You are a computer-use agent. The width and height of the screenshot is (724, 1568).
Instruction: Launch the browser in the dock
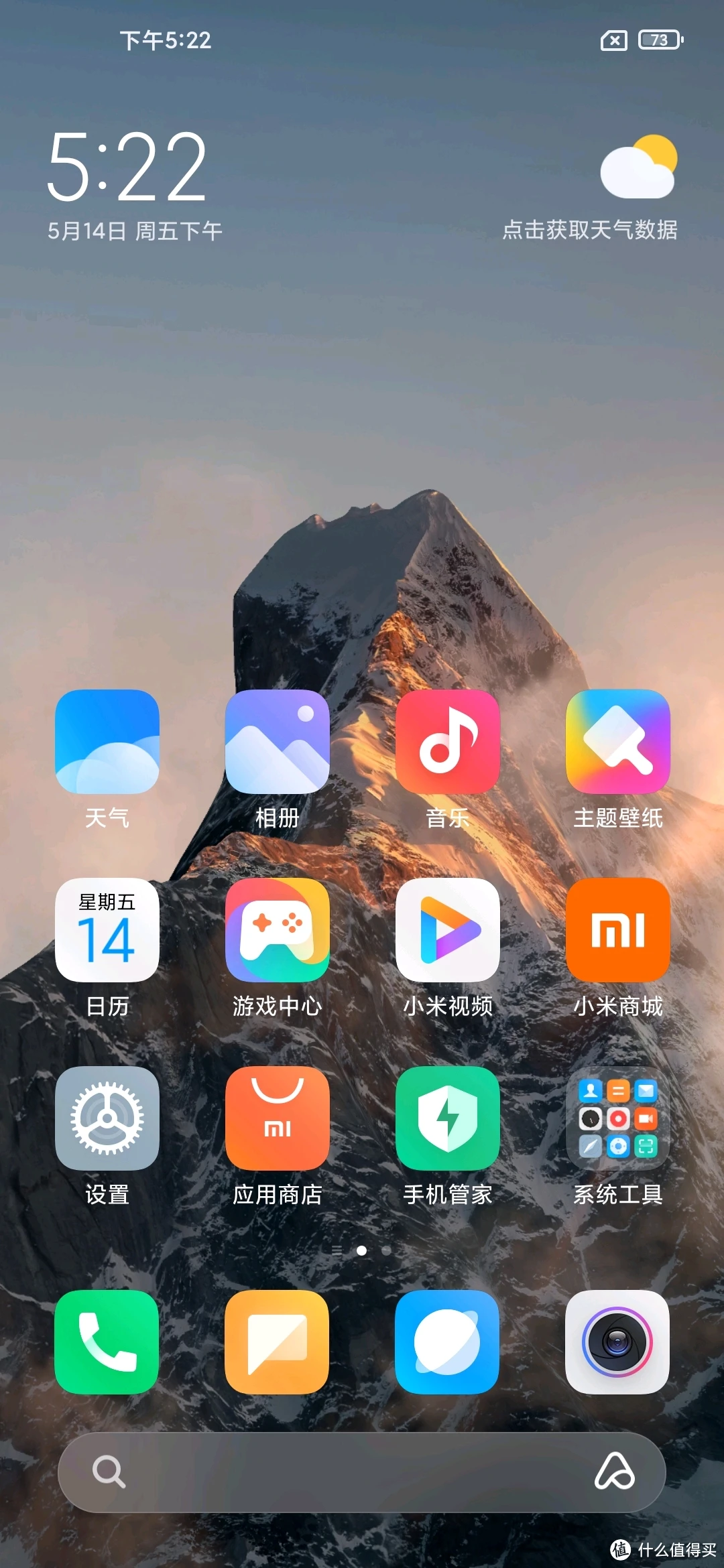(x=447, y=1342)
